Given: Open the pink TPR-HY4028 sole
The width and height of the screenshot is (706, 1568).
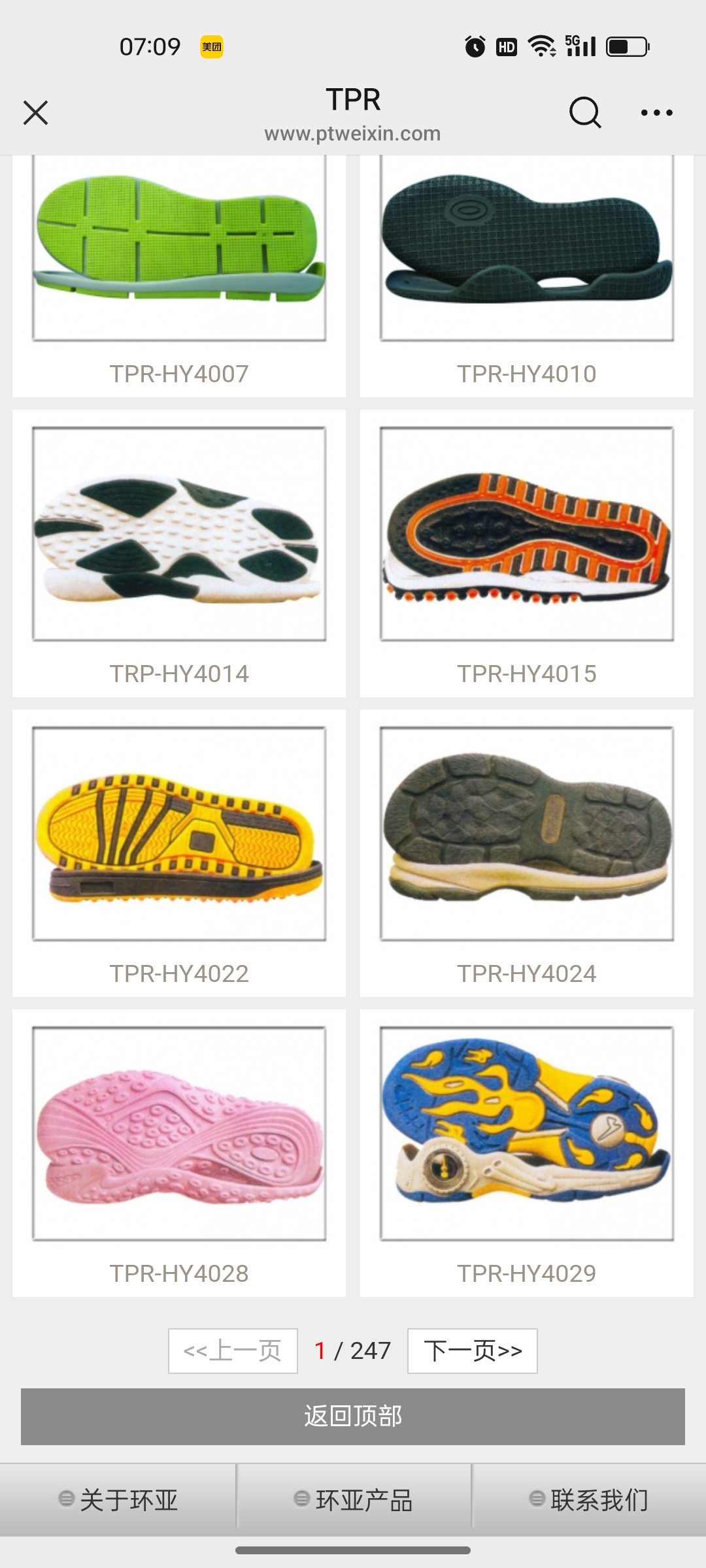Looking at the screenshot, I should click(x=179, y=1134).
